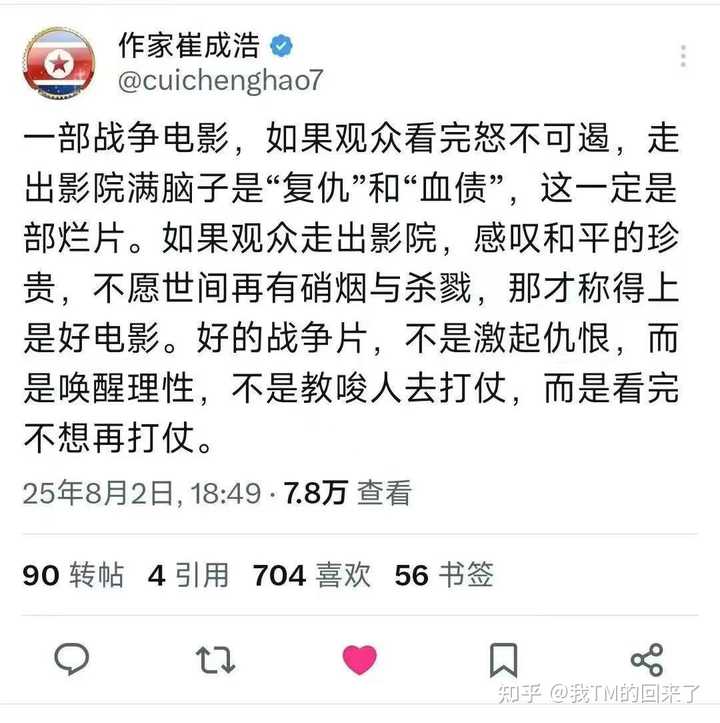Open the @cuichenghao7 handle
Image resolution: width=720 pixels, height=723 pixels.
[x=220, y=80]
